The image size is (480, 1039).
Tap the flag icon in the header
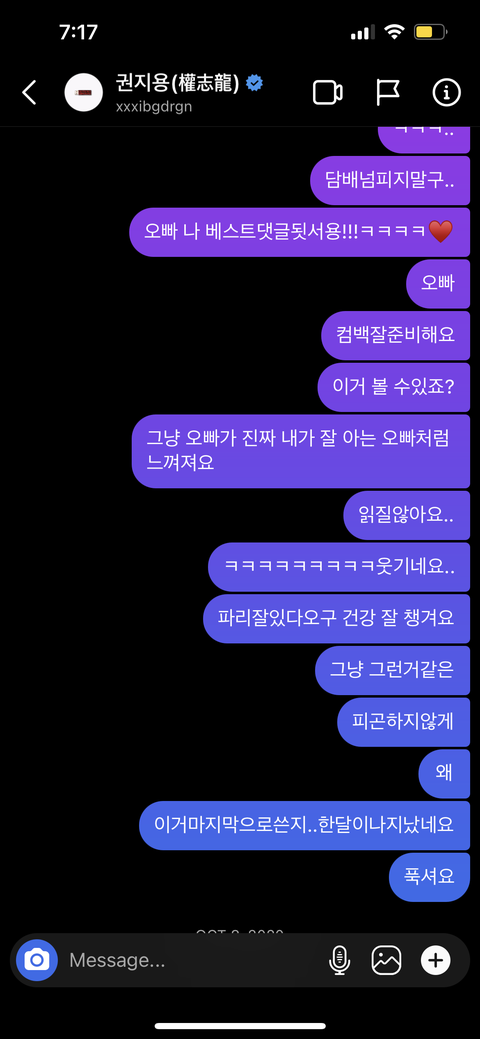tap(387, 93)
